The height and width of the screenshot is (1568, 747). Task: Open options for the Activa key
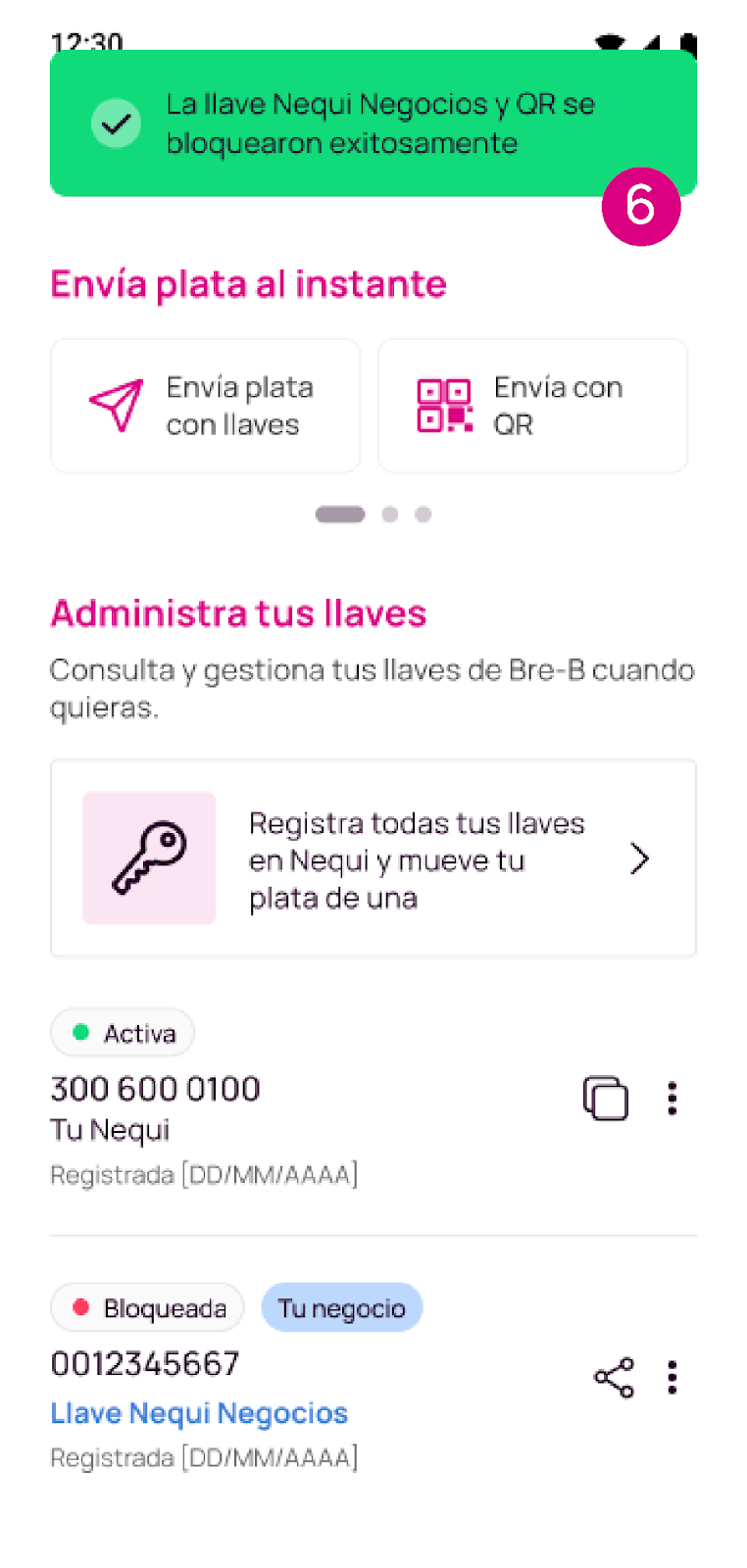(672, 1098)
